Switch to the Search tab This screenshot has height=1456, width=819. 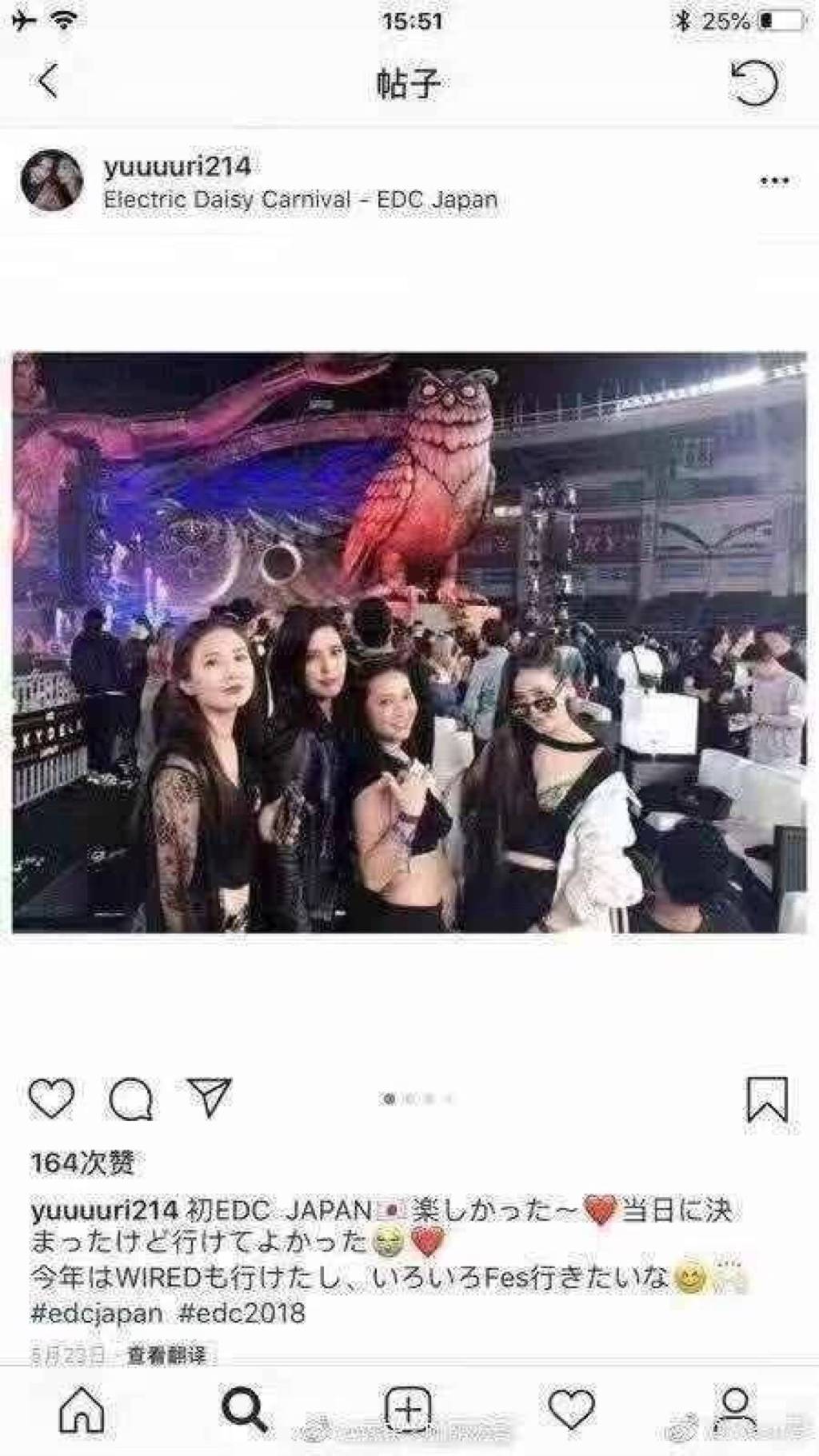click(244, 1410)
